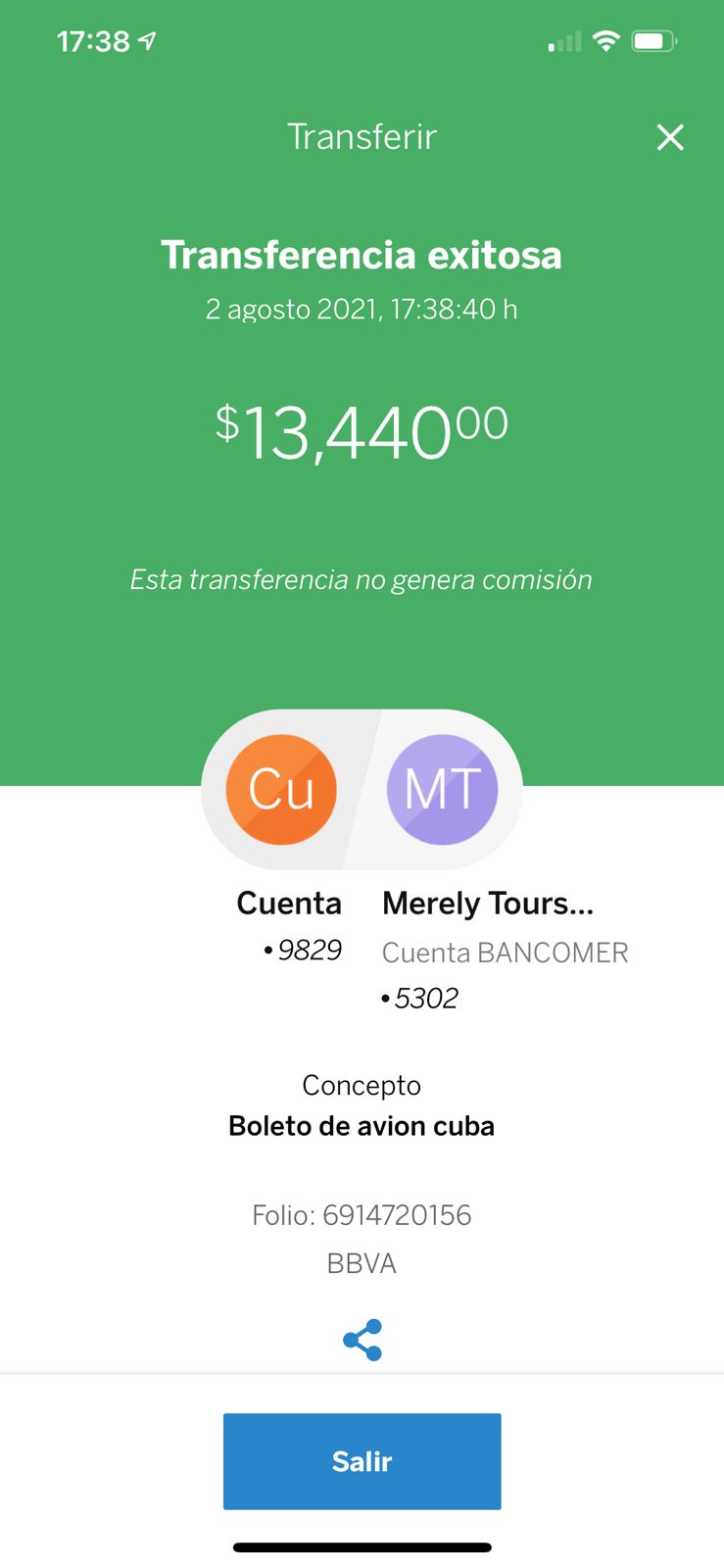The width and height of the screenshot is (724, 1568).
Task: Close the Transferir confirmation screen
Action: click(x=670, y=137)
